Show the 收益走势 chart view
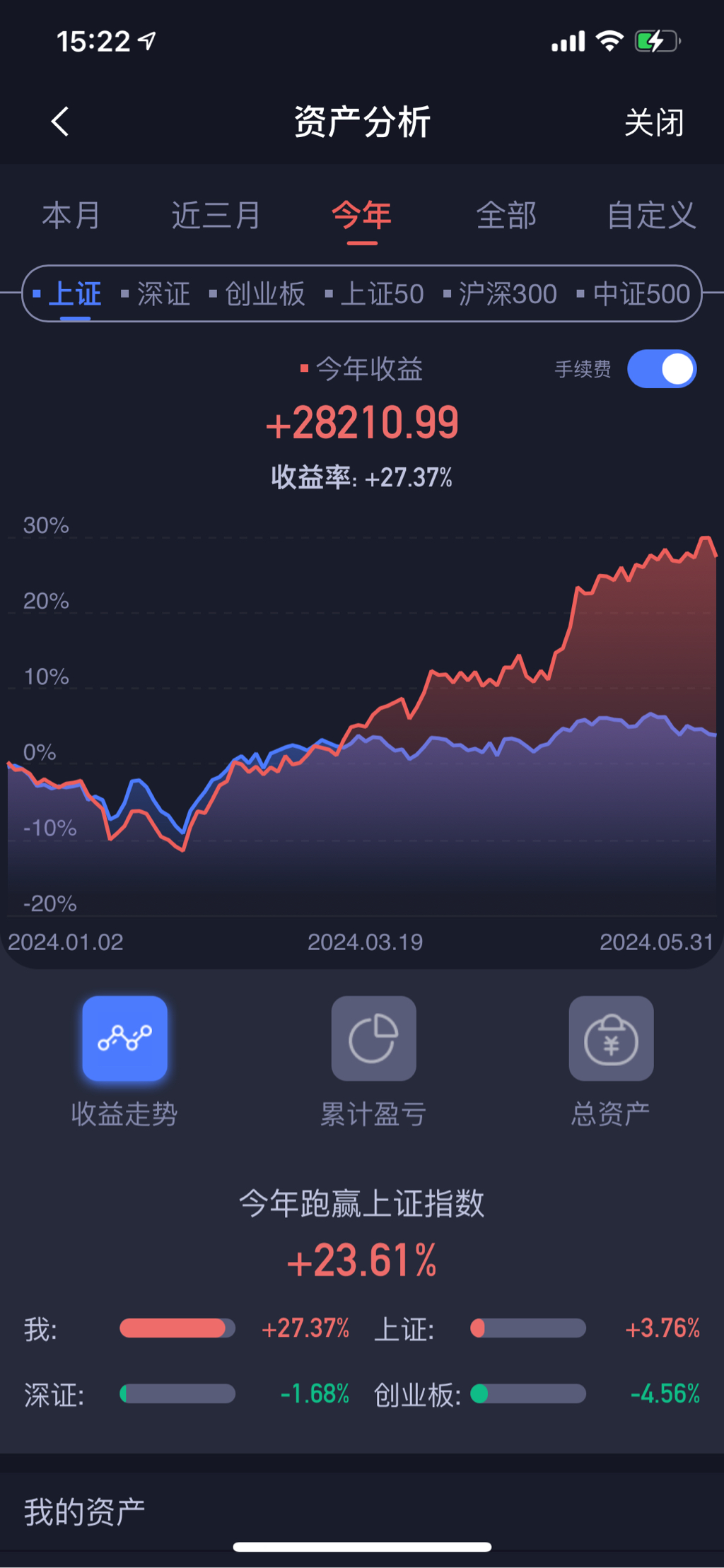Image resolution: width=724 pixels, height=1568 pixels. coord(125,1038)
